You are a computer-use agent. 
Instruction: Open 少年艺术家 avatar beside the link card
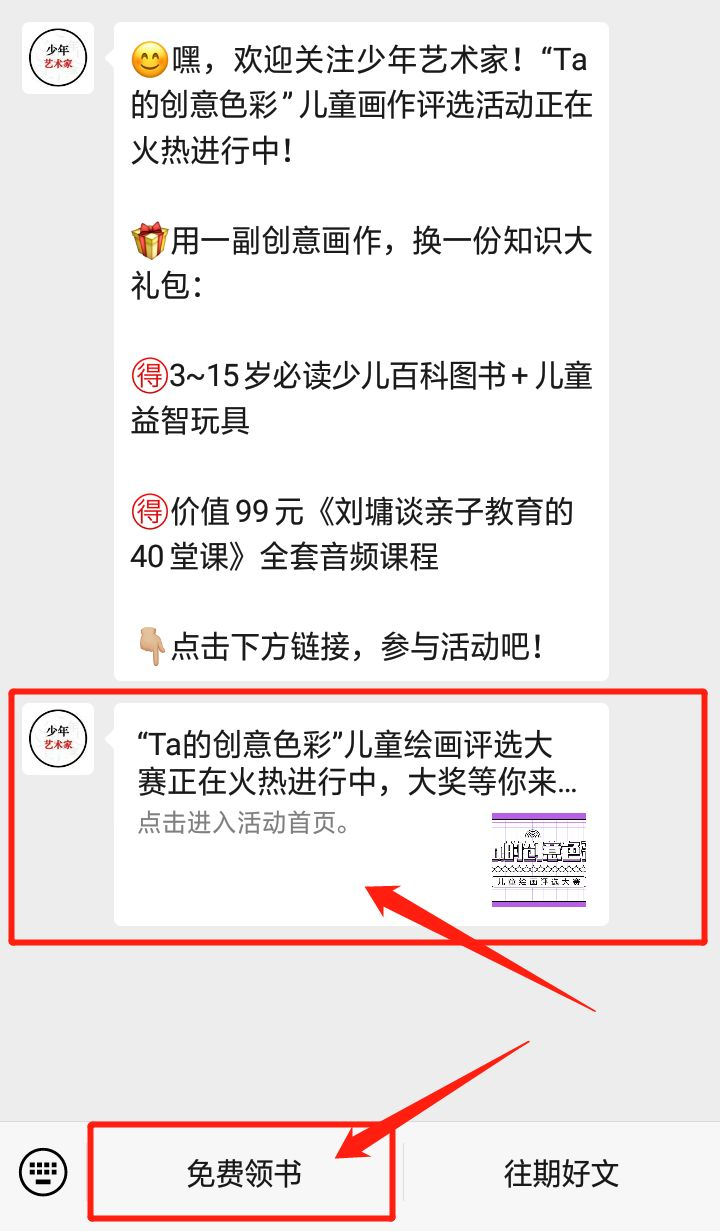tap(58, 739)
